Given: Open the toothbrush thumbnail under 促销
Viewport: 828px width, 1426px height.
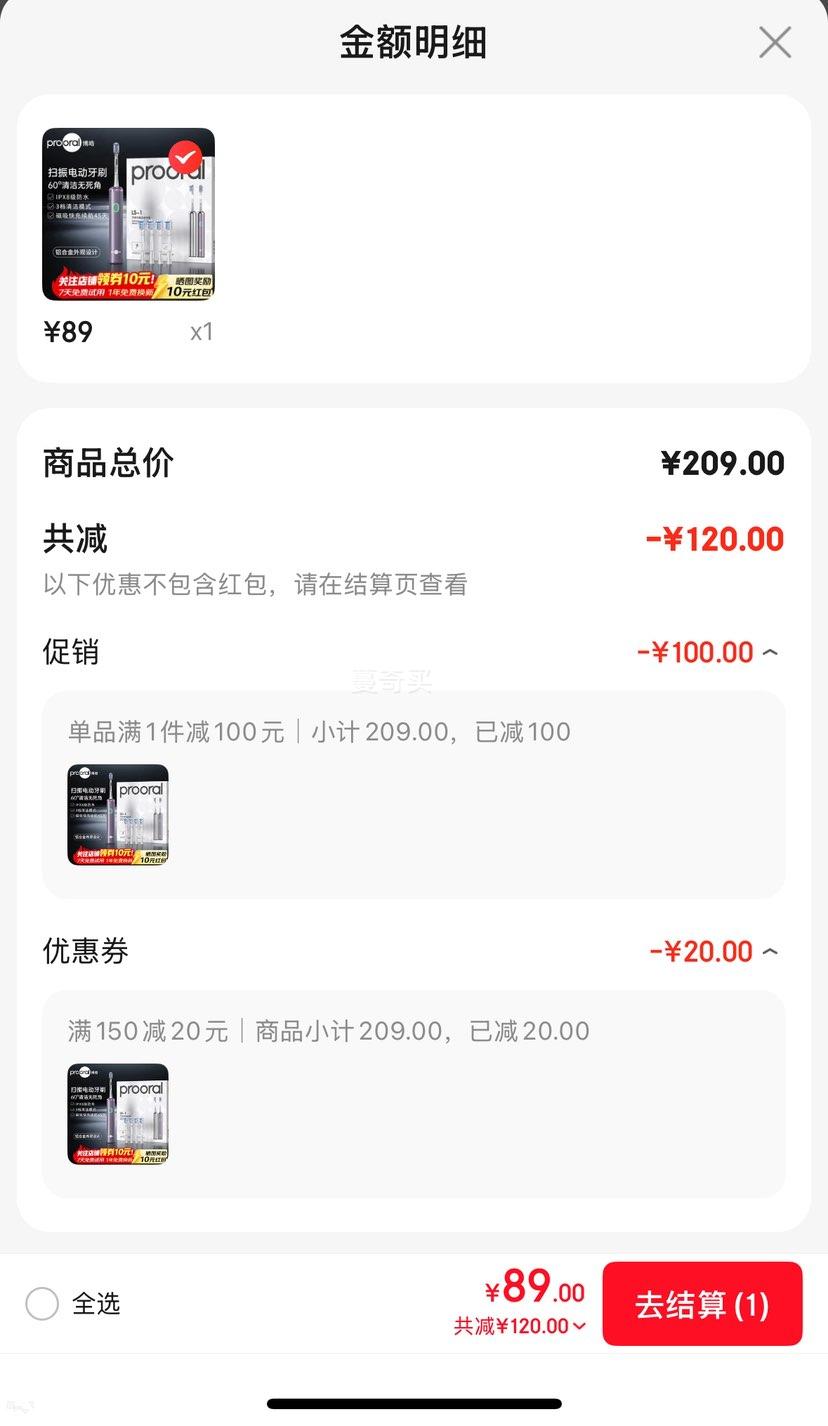Looking at the screenshot, I should [x=118, y=815].
